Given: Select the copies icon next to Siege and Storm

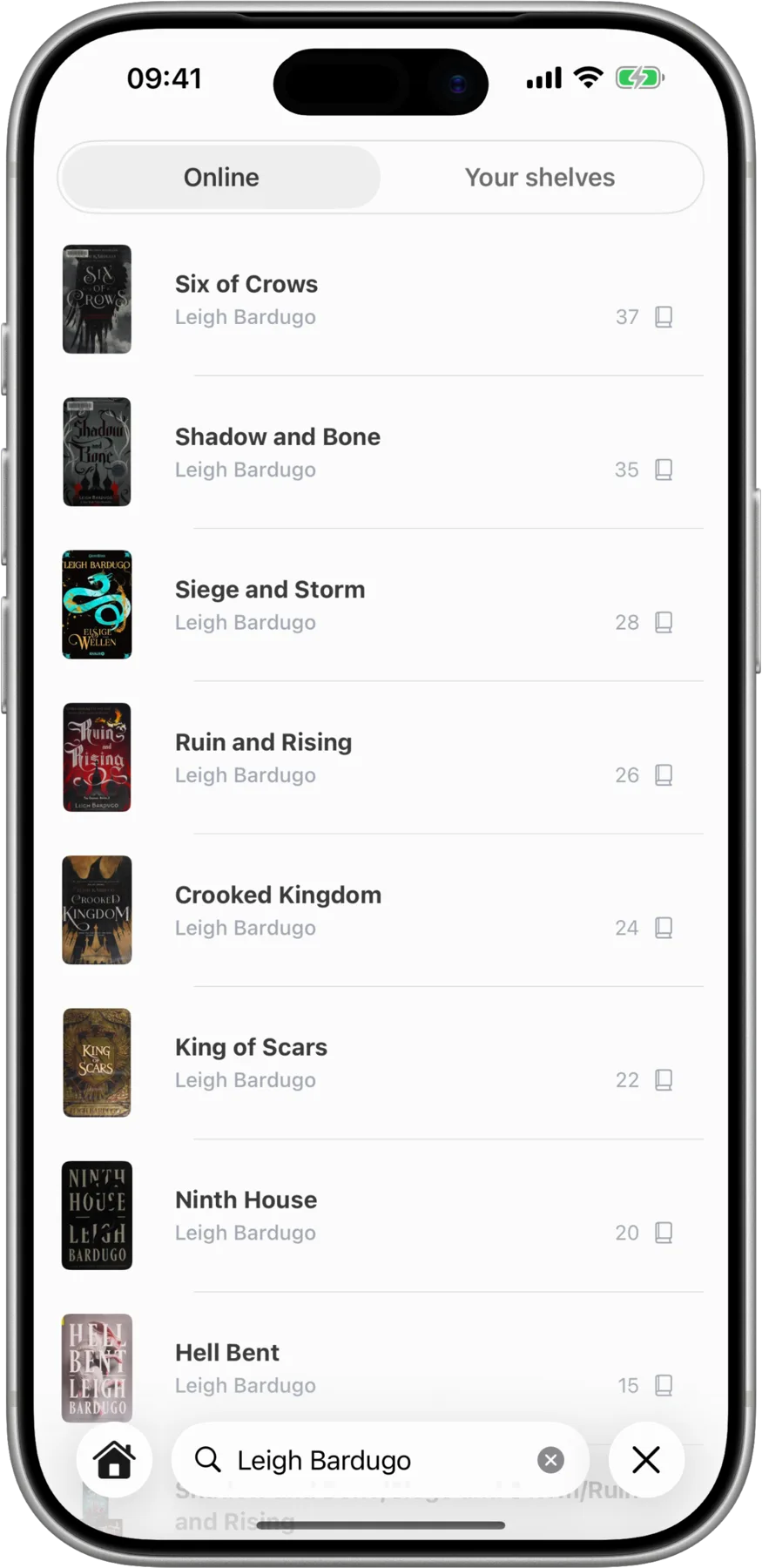Looking at the screenshot, I should tap(664, 622).
